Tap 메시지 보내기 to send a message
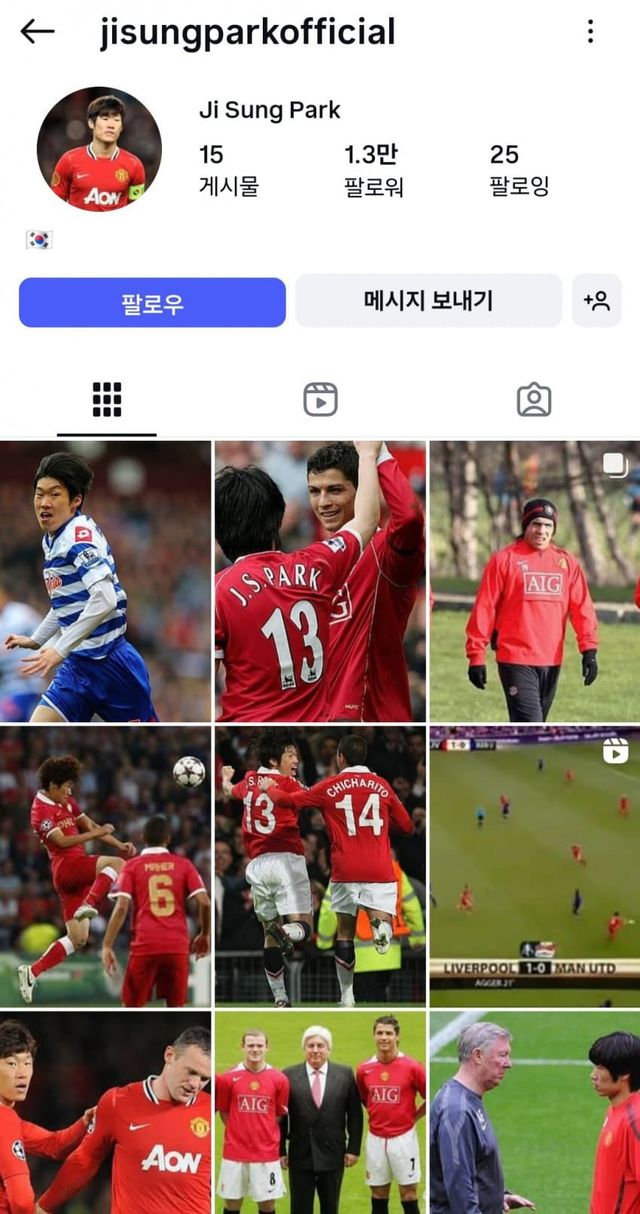640x1214 pixels. tap(428, 301)
